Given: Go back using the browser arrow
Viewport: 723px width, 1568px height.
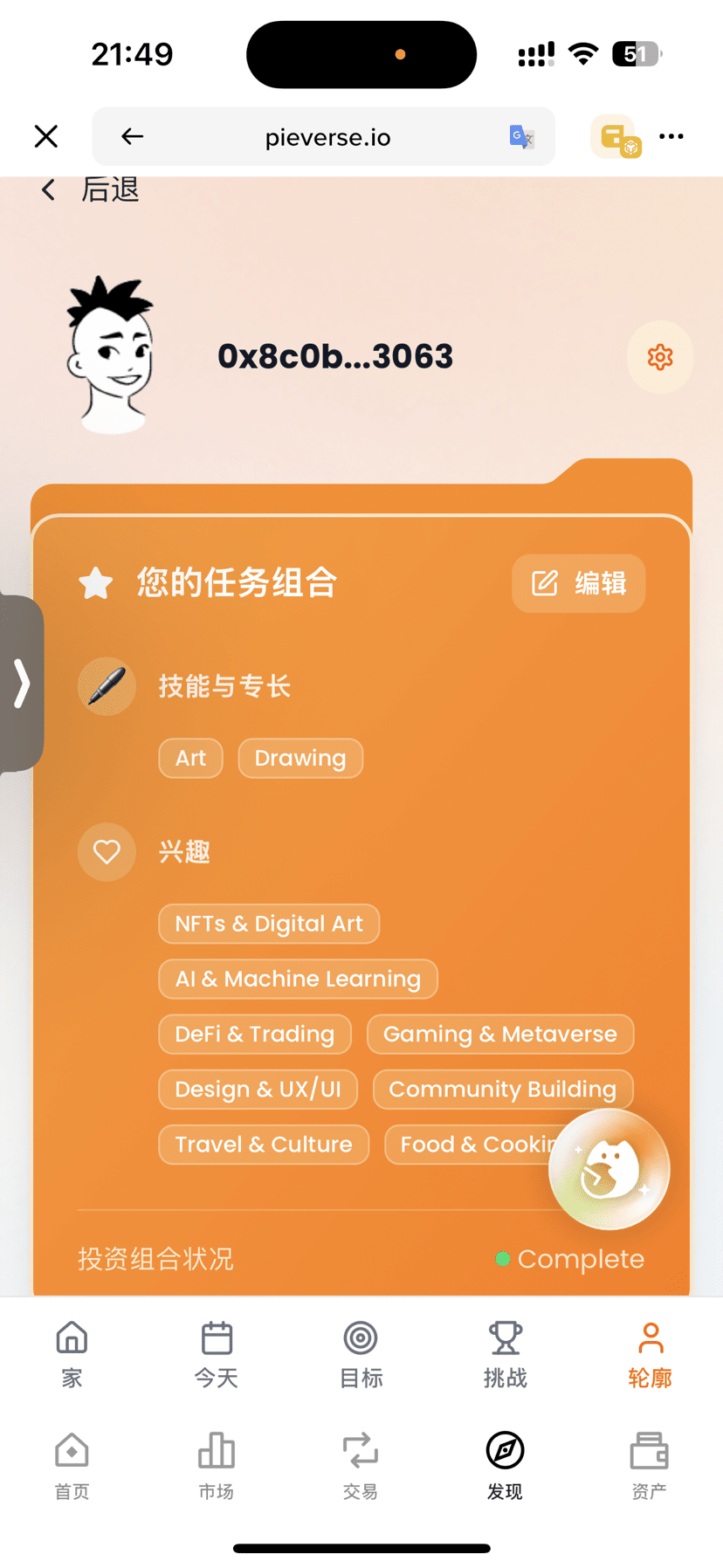Looking at the screenshot, I should point(132,136).
